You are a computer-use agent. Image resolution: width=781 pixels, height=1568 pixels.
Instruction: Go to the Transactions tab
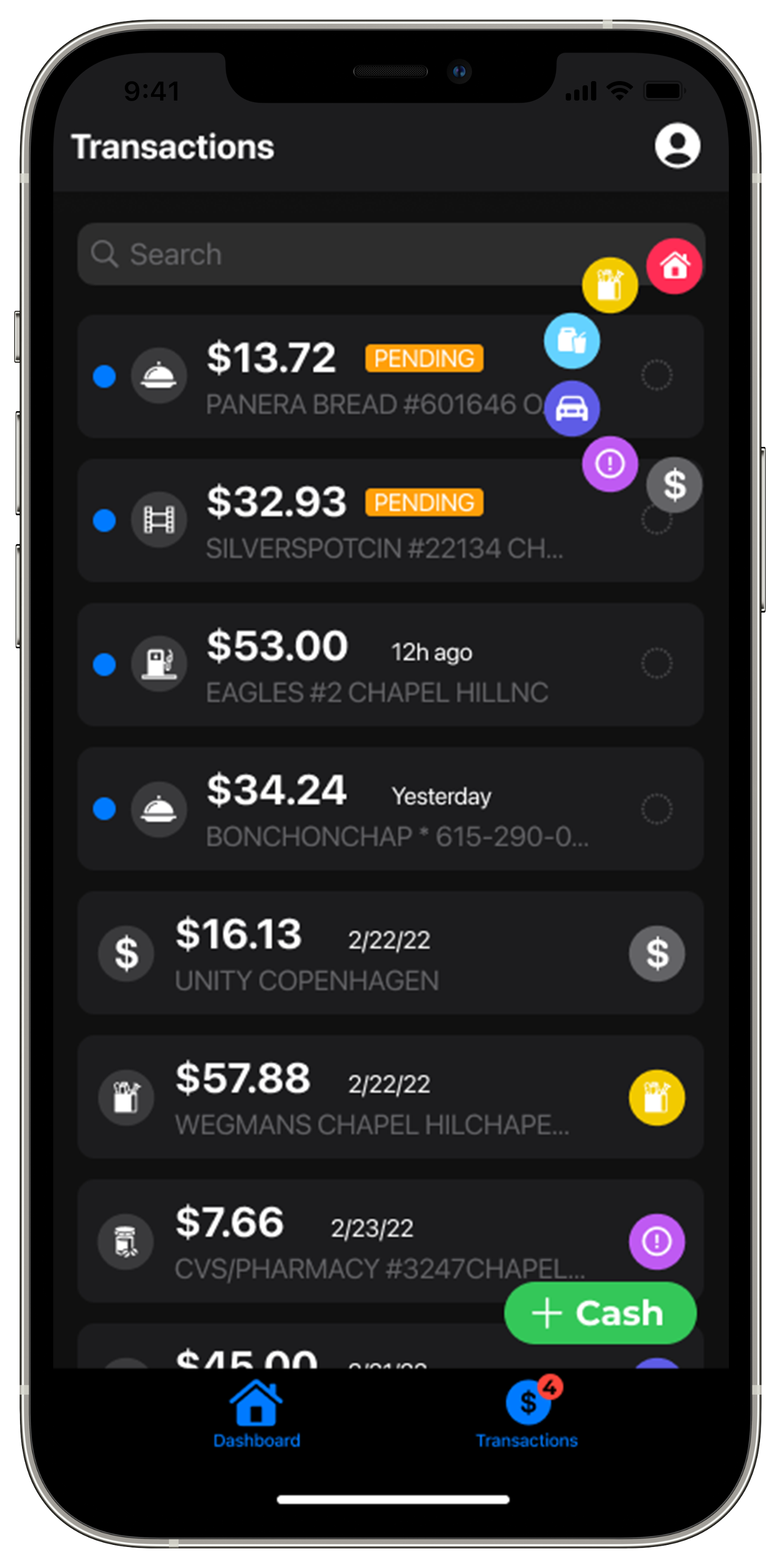click(x=527, y=1415)
